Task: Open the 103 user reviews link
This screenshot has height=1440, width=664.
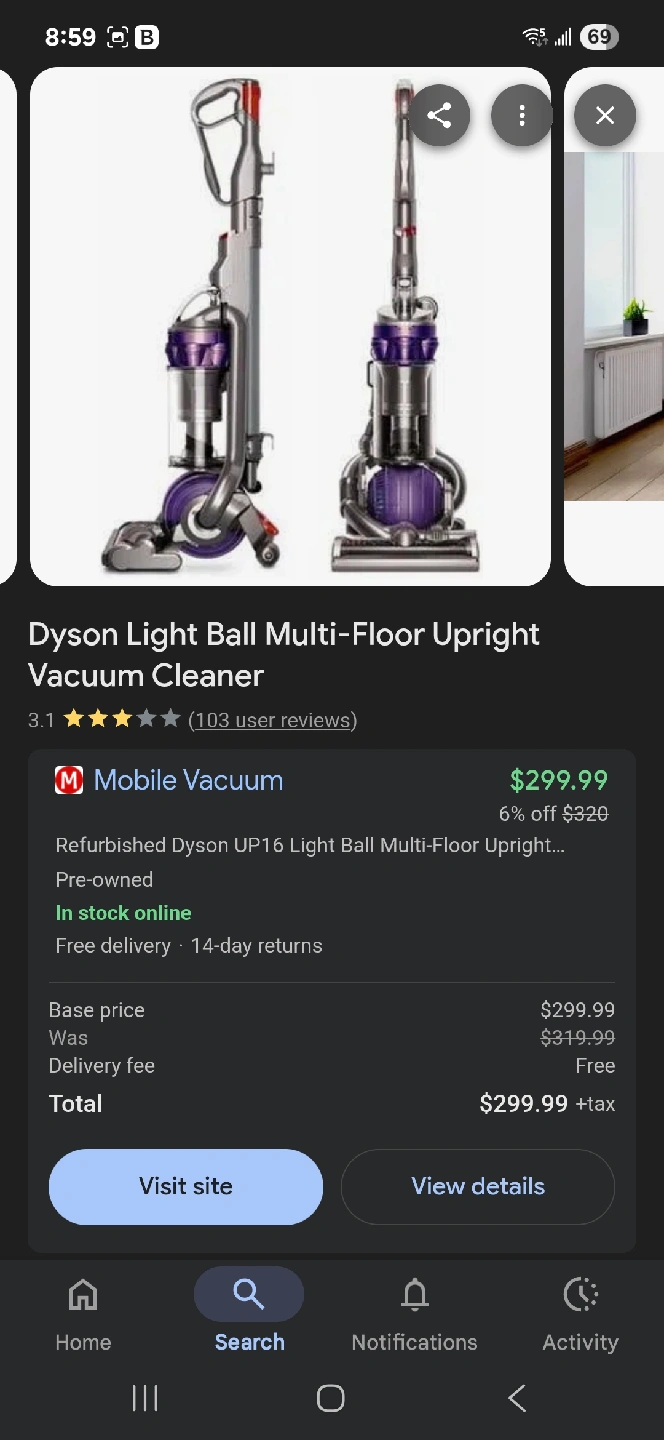Action: click(272, 720)
